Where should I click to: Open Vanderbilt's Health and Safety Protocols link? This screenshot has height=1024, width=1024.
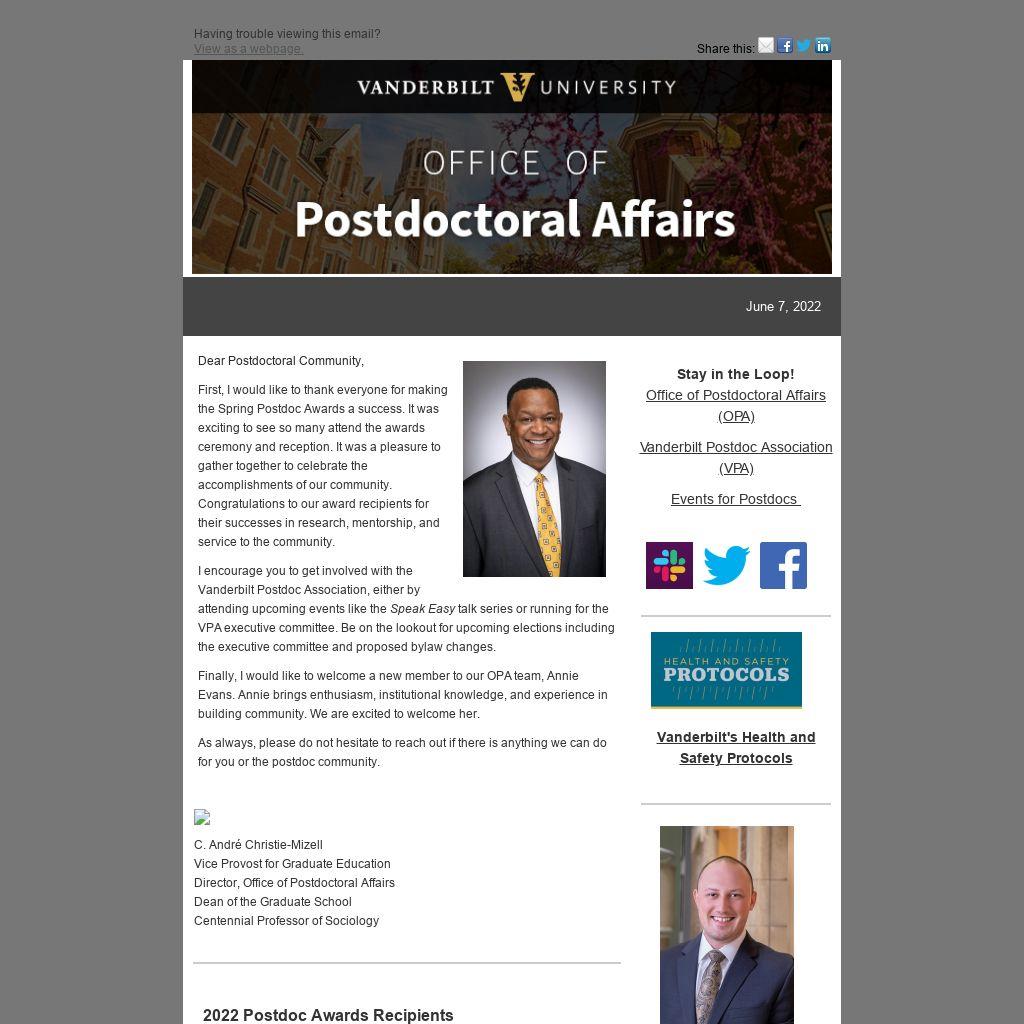735,747
